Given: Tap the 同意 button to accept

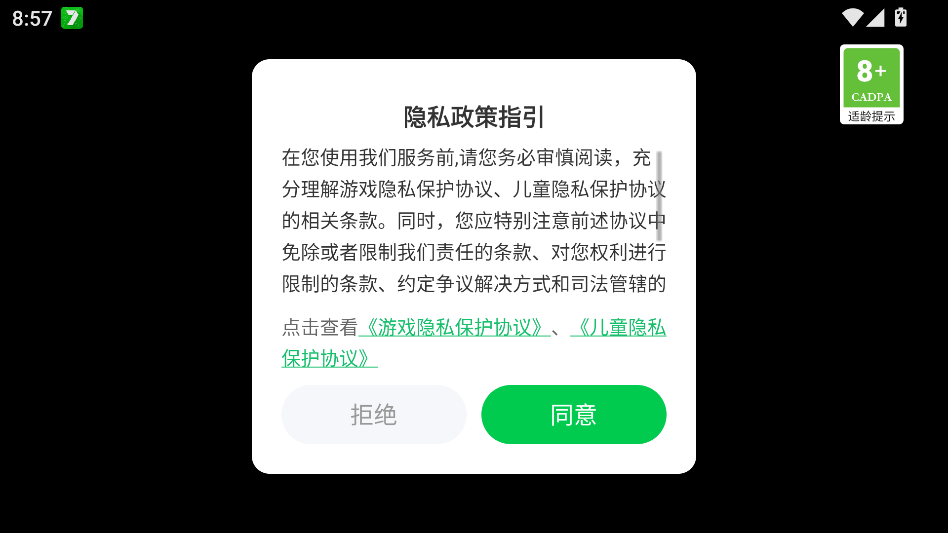Looking at the screenshot, I should [573, 414].
